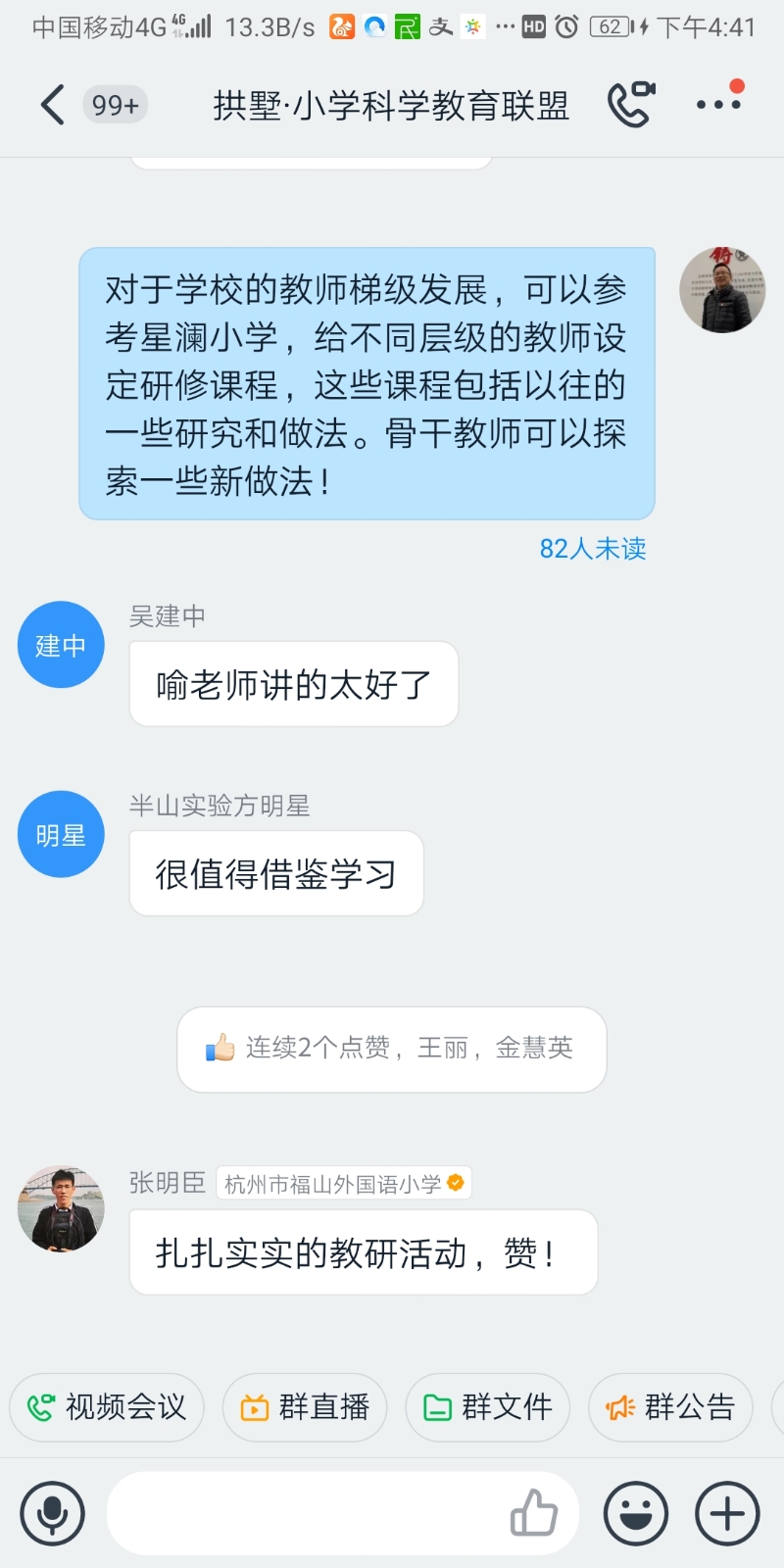The image size is (784, 1568).
Task: Open the emoji picker
Action: pos(636,1514)
